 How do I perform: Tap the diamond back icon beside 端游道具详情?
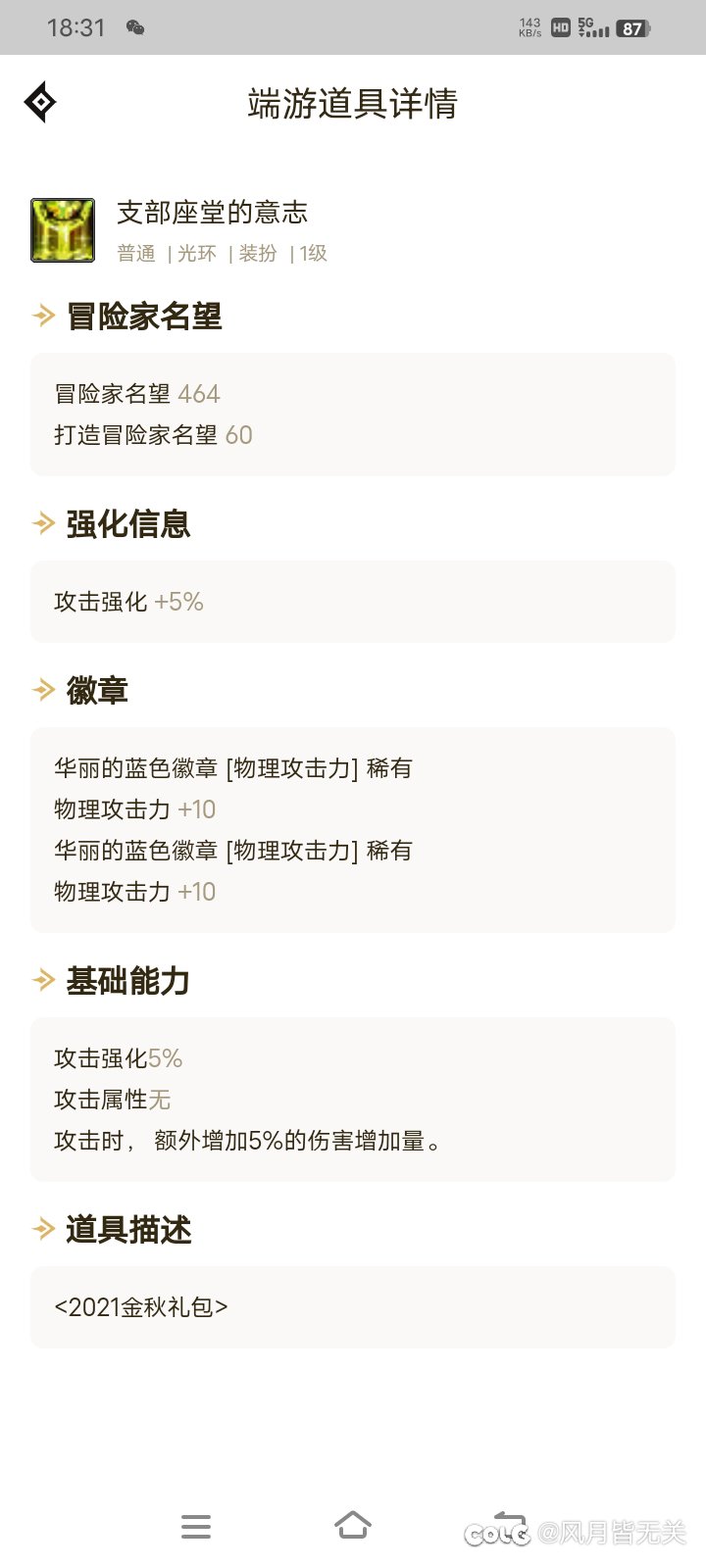click(40, 102)
